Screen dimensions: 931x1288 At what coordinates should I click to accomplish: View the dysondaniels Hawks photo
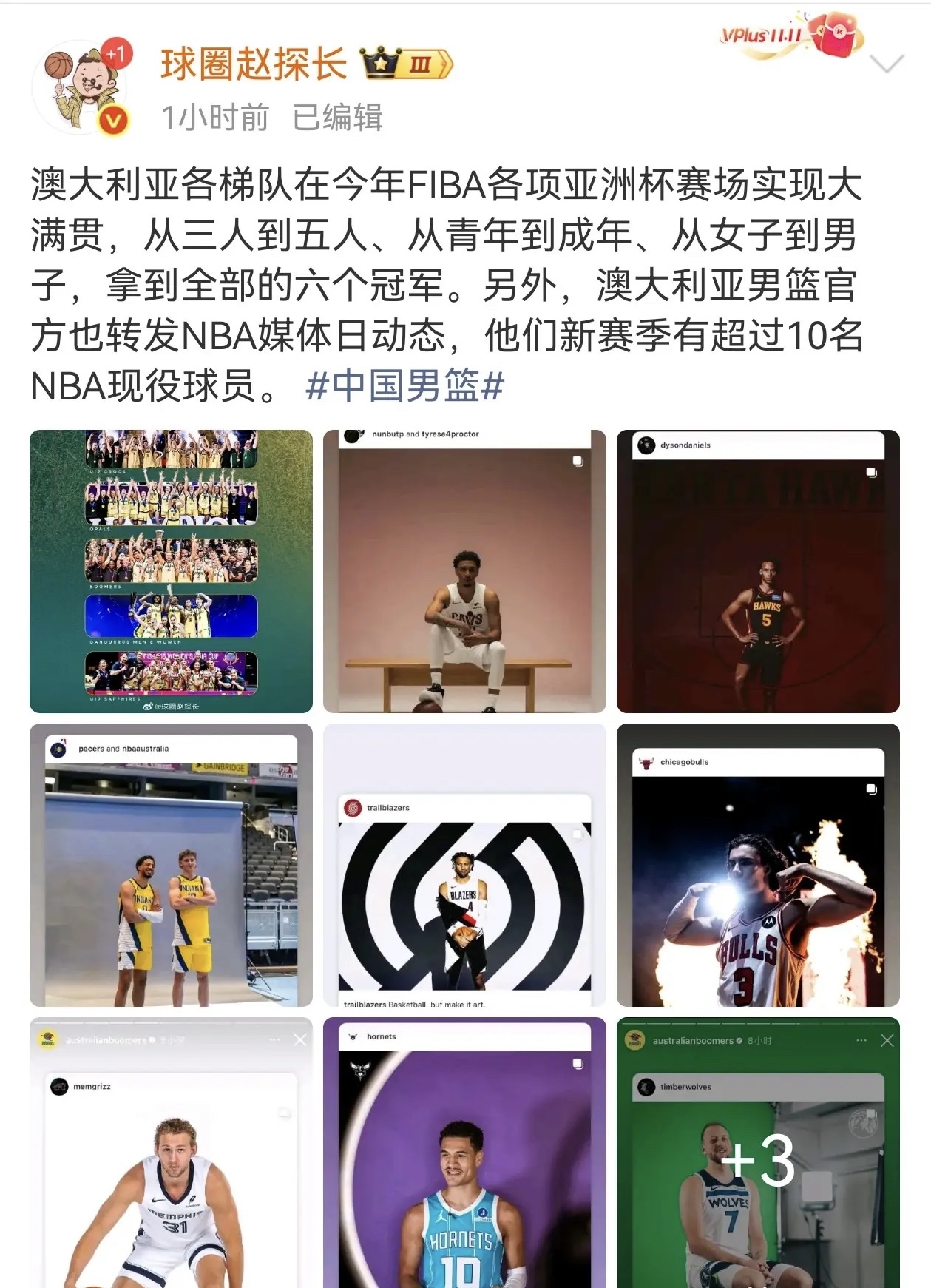pyautogui.click(x=758, y=571)
